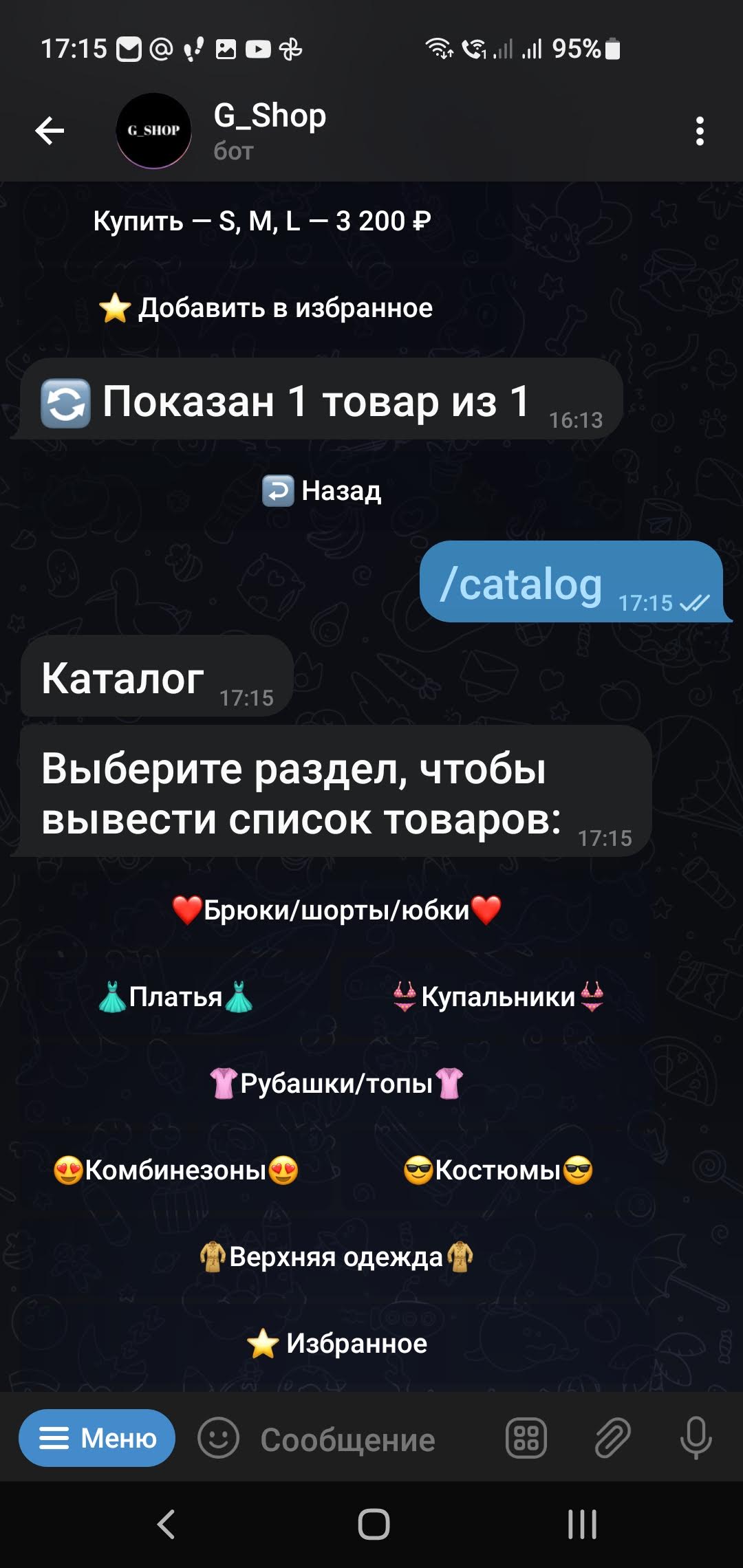Show the Избранное list
The image size is (743, 1568).
pyautogui.click(x=336, y=1344)
